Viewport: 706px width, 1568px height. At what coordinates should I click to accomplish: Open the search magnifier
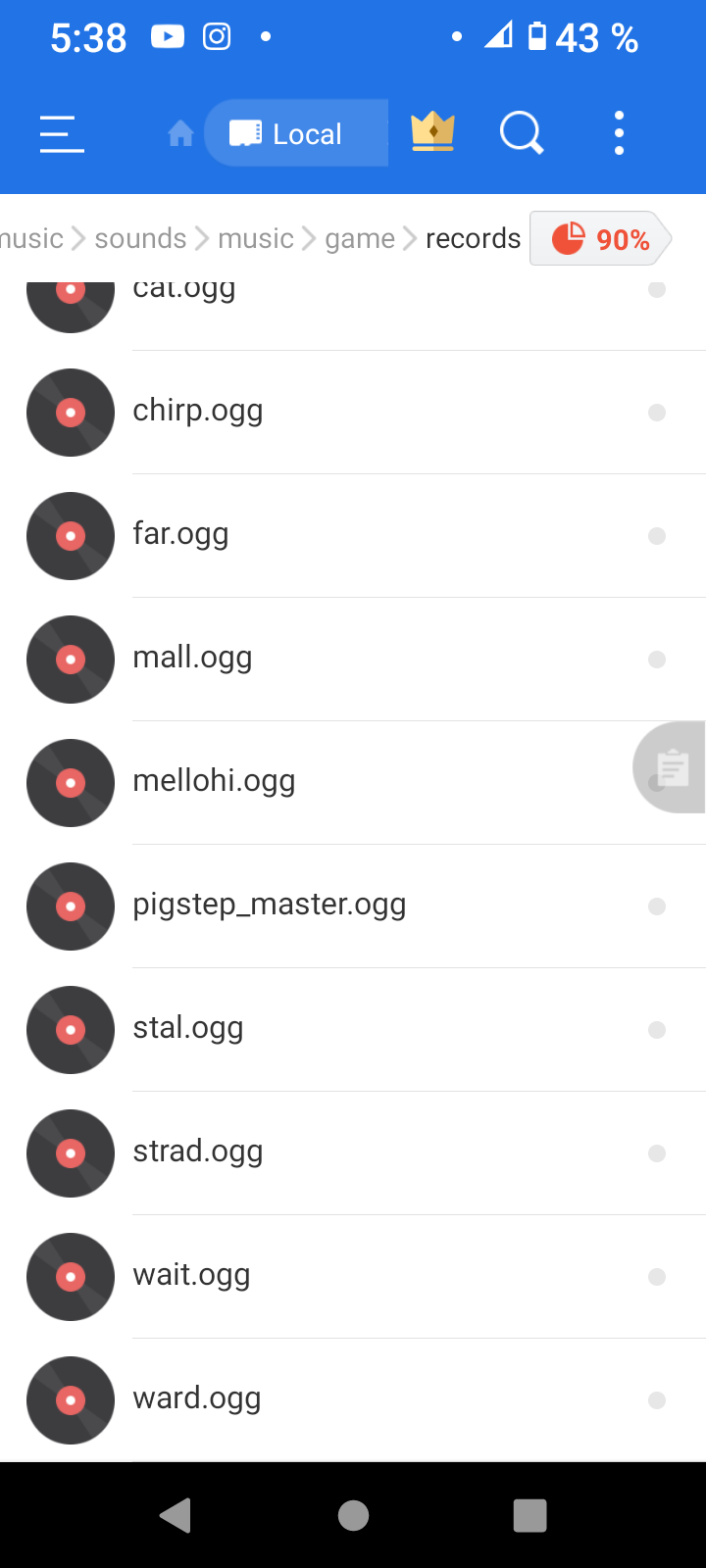click(x=521, y=132)
